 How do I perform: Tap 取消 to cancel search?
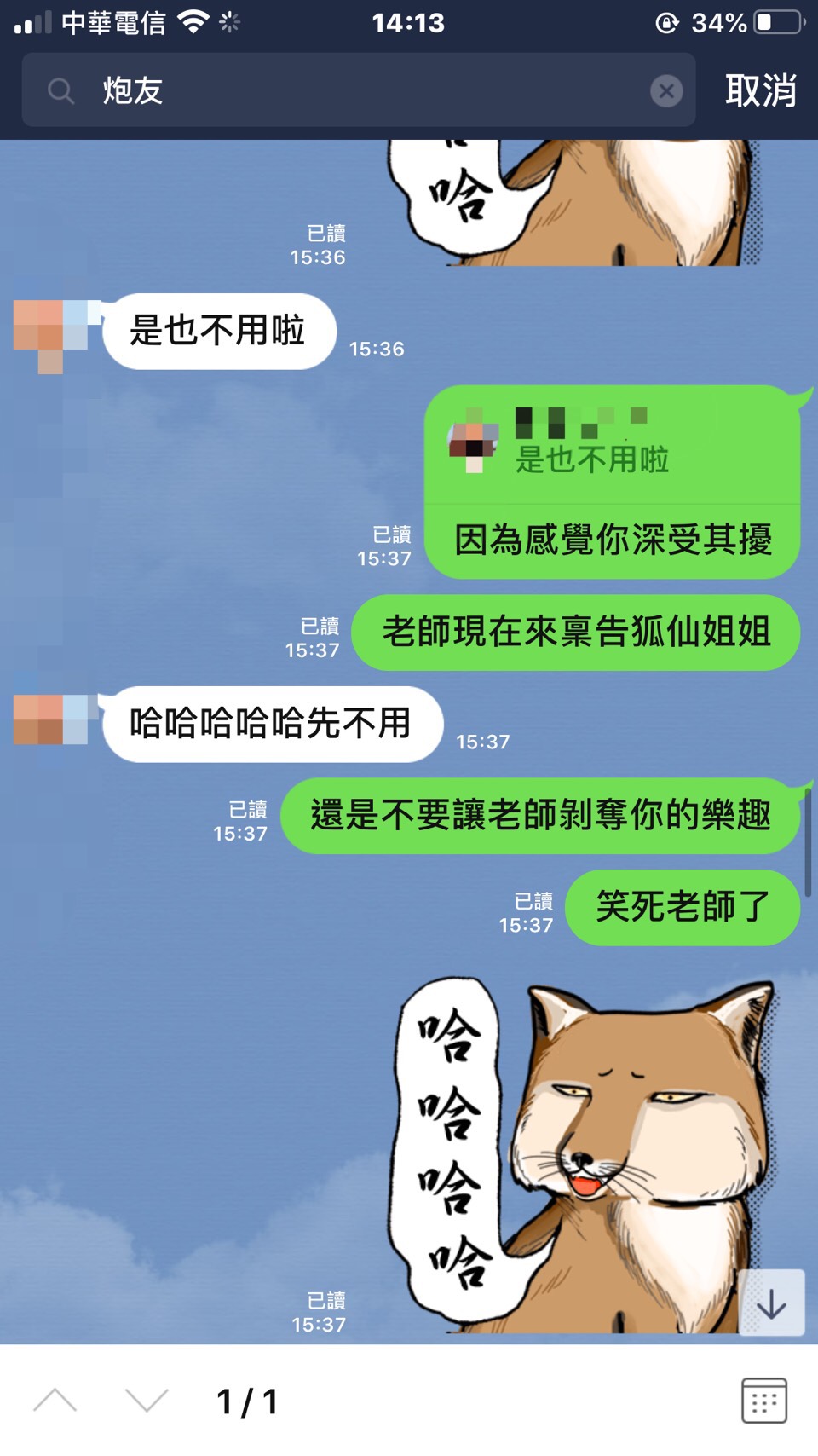point(760,90)
